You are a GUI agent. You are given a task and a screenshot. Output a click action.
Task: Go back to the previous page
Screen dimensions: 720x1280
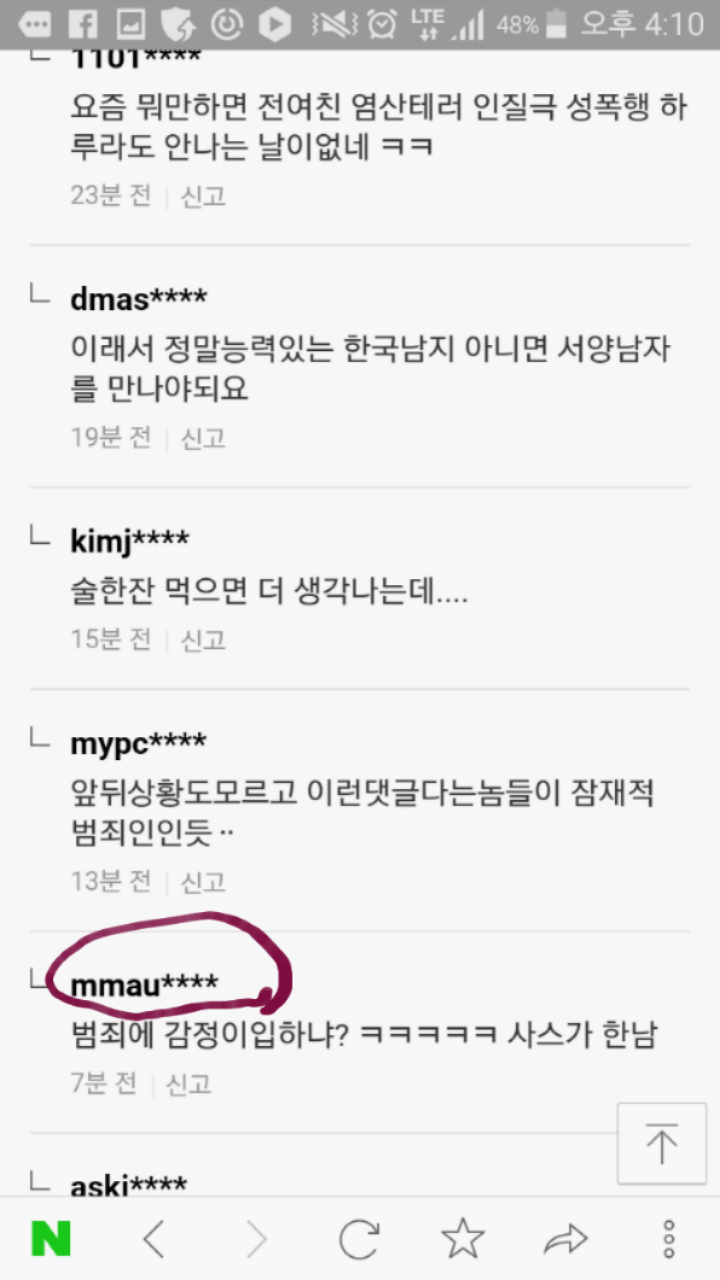153,1240
